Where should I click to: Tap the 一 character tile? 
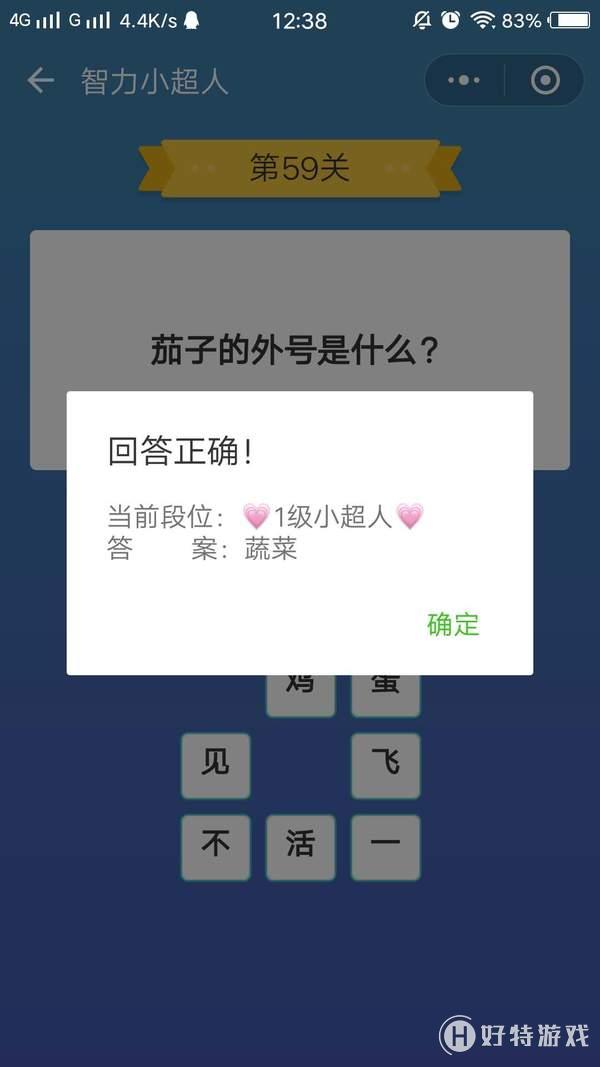point(385,846)
